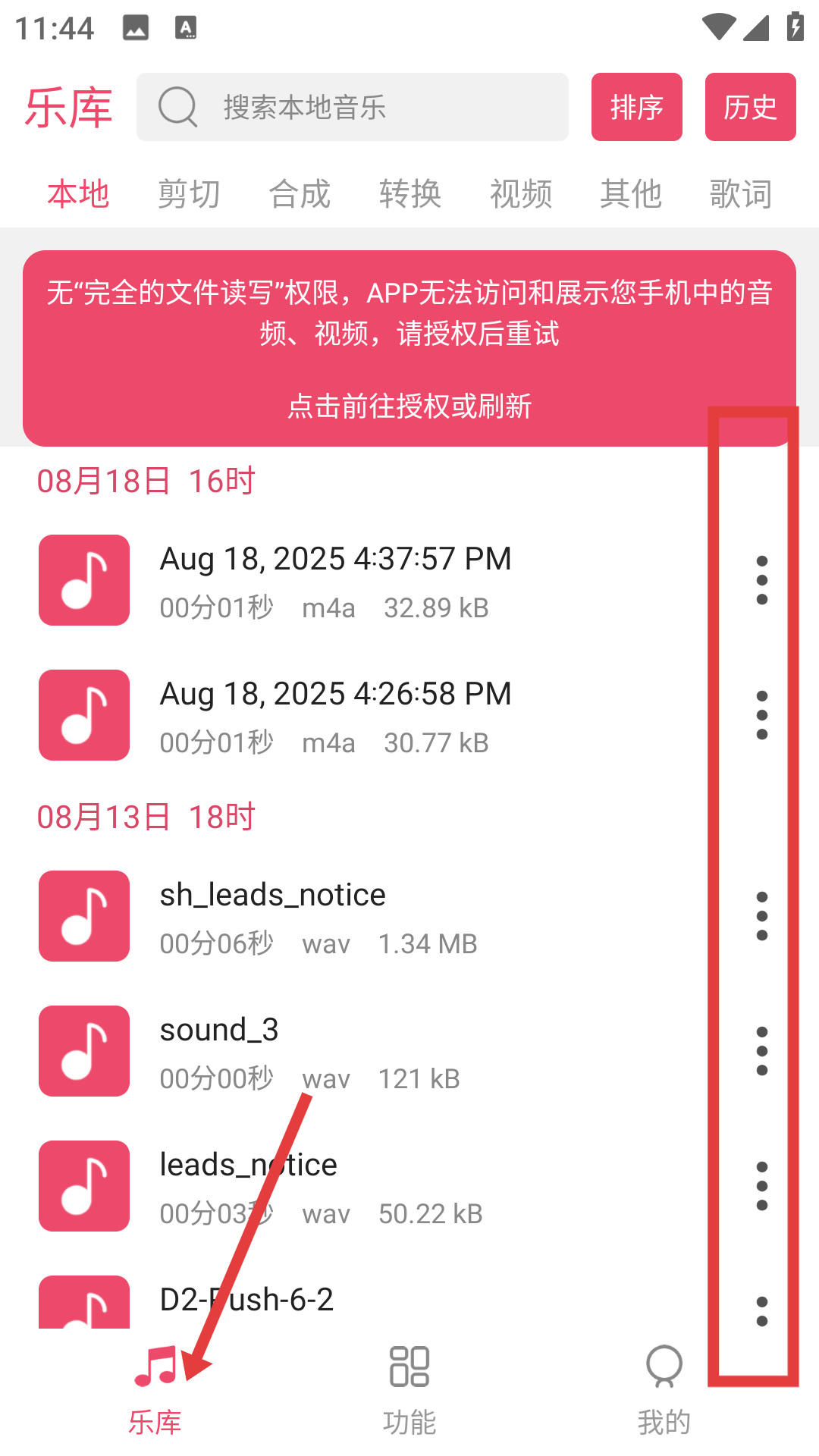This screenshot has width=819, height=1456.
Task: Open more options for Aug 18, 2025 4:37:57 PM
Action: [x=762, y=580]
